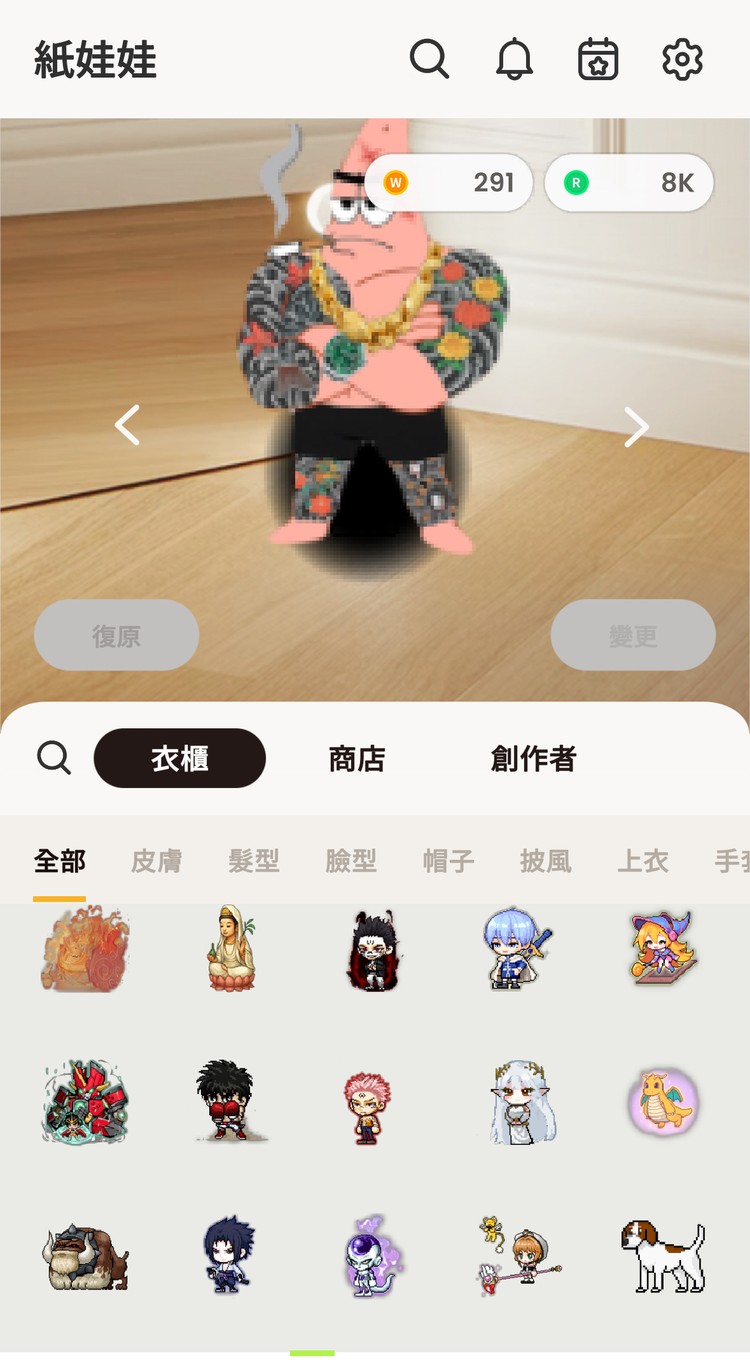This screenshot has width=750, height=1365.
Task: Select the orange dragon item
Action: point(663,1102)
